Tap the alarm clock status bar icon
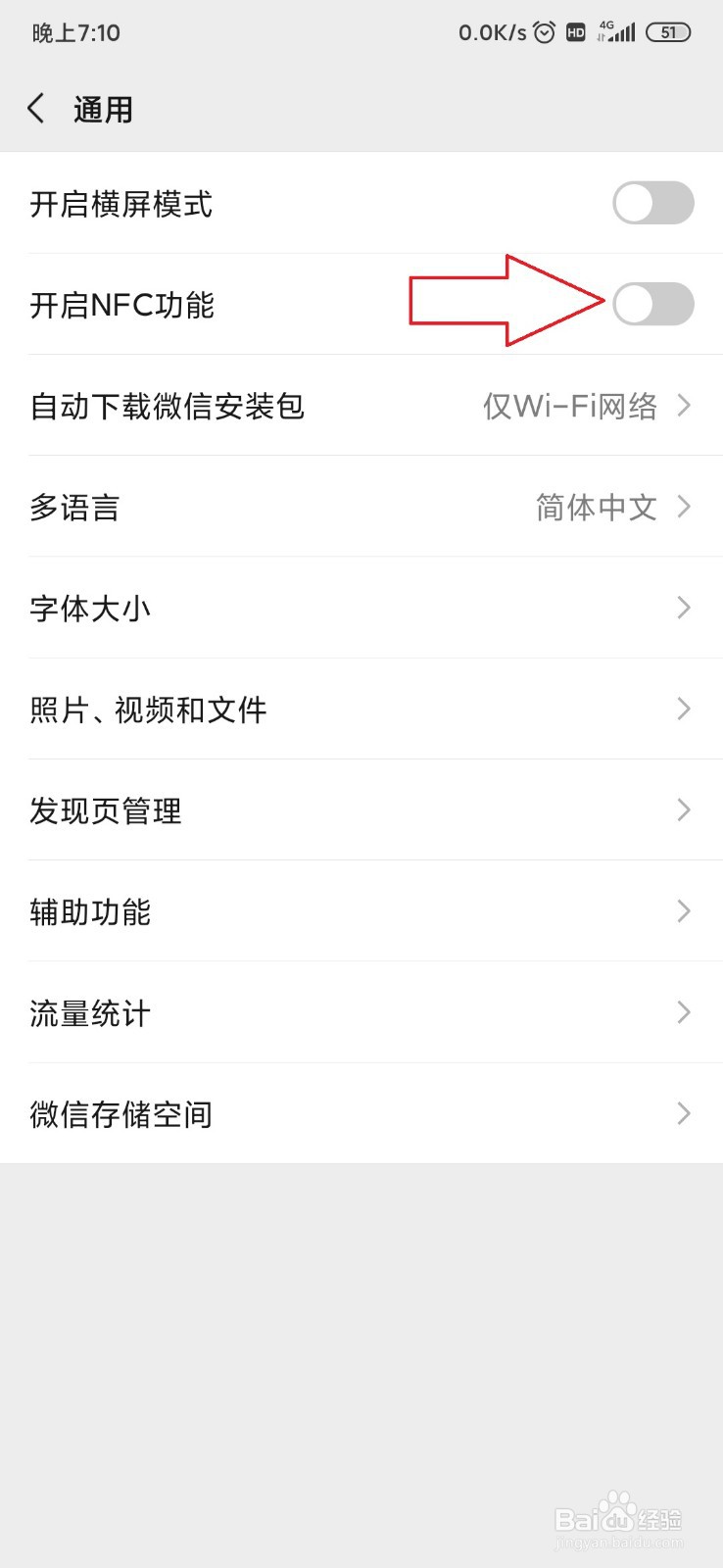The width and height of the screenshot is (723, 1568). 543,32
